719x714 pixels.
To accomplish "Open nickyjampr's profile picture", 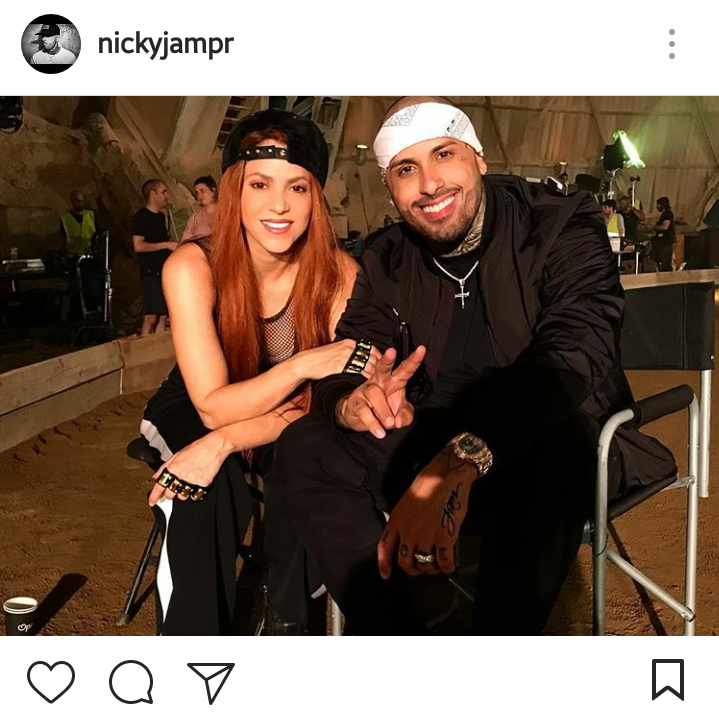I will click(x=50, y=44).
